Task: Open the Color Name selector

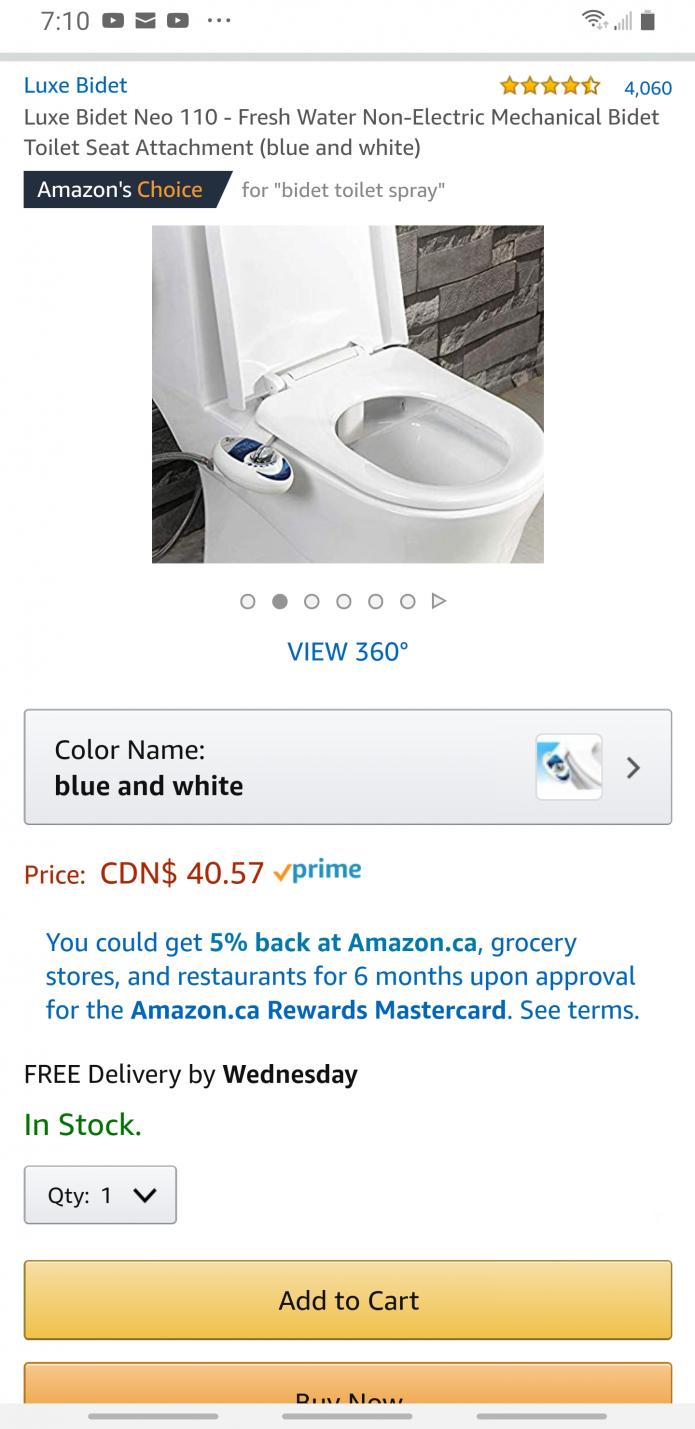Action: tap(348, 767)
